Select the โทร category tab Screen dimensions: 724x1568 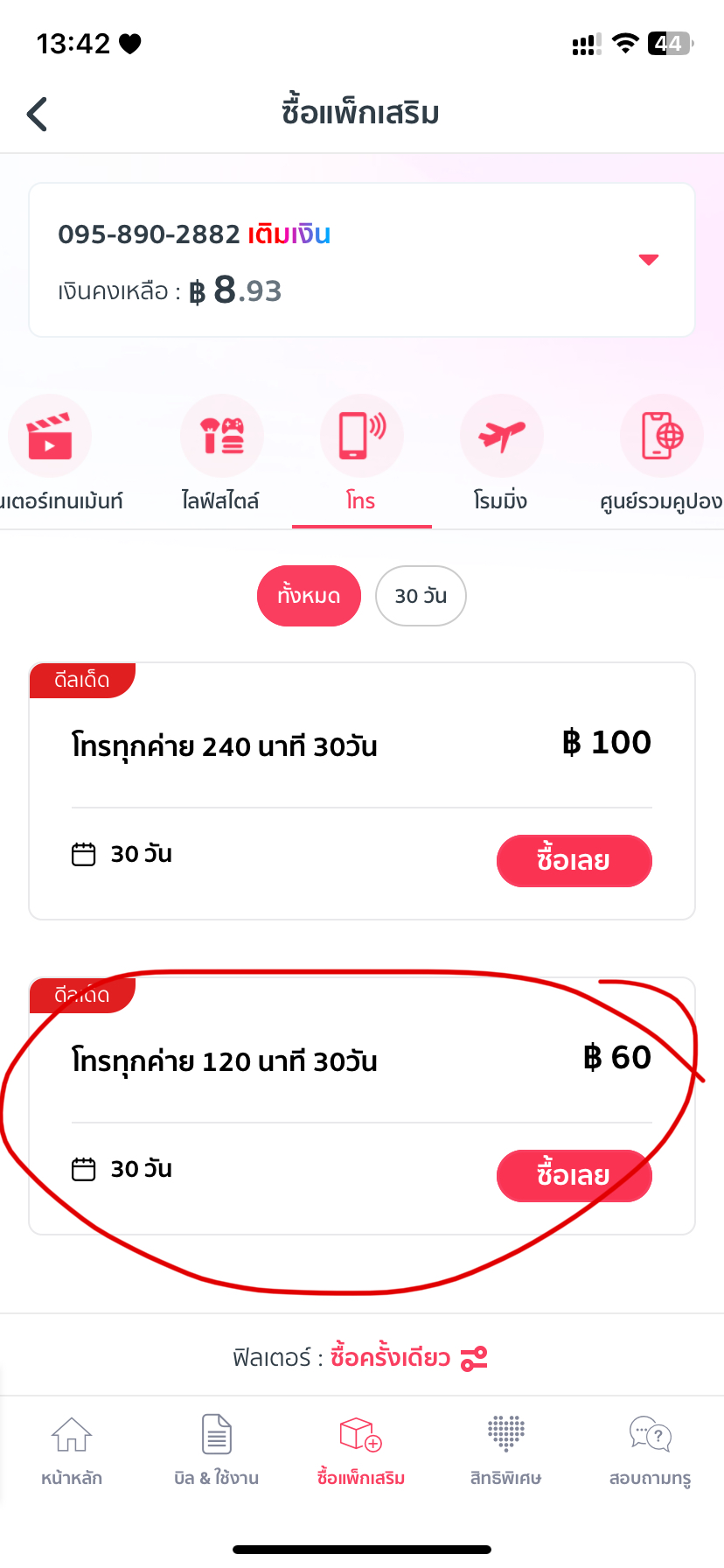[x=361, y=455]
